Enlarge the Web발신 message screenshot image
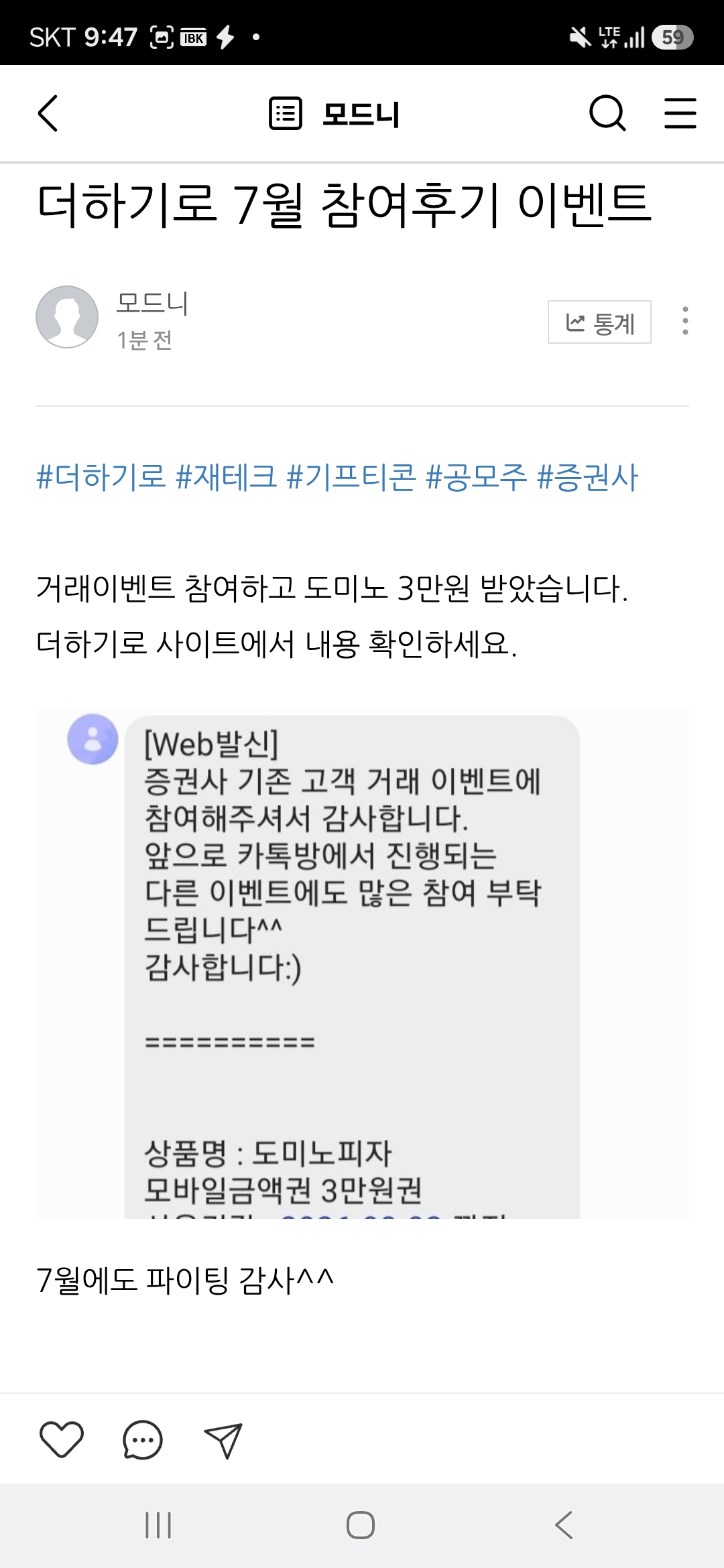This screenshot has width=724, height=1568. [362, 964]
